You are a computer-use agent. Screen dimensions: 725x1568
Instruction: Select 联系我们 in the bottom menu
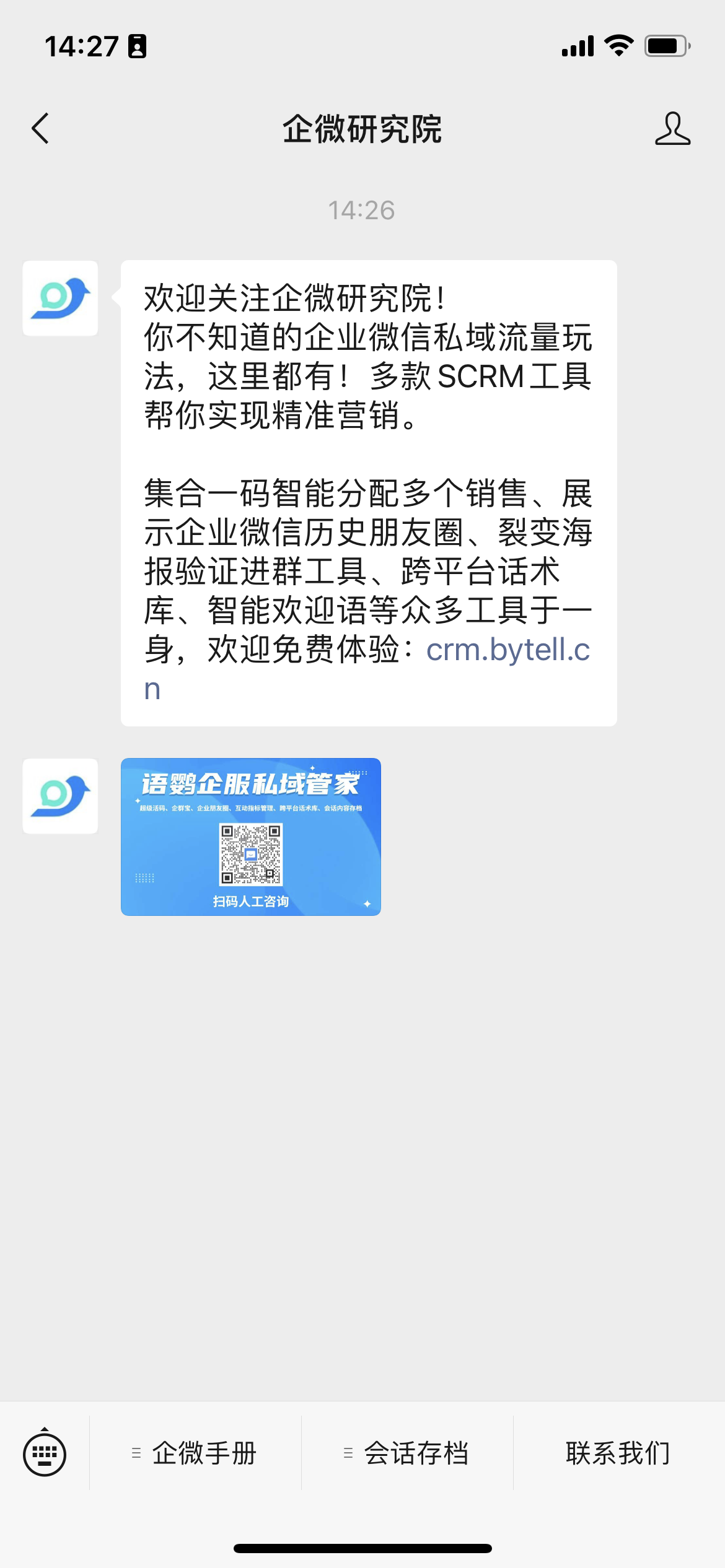coord(618,1453)
